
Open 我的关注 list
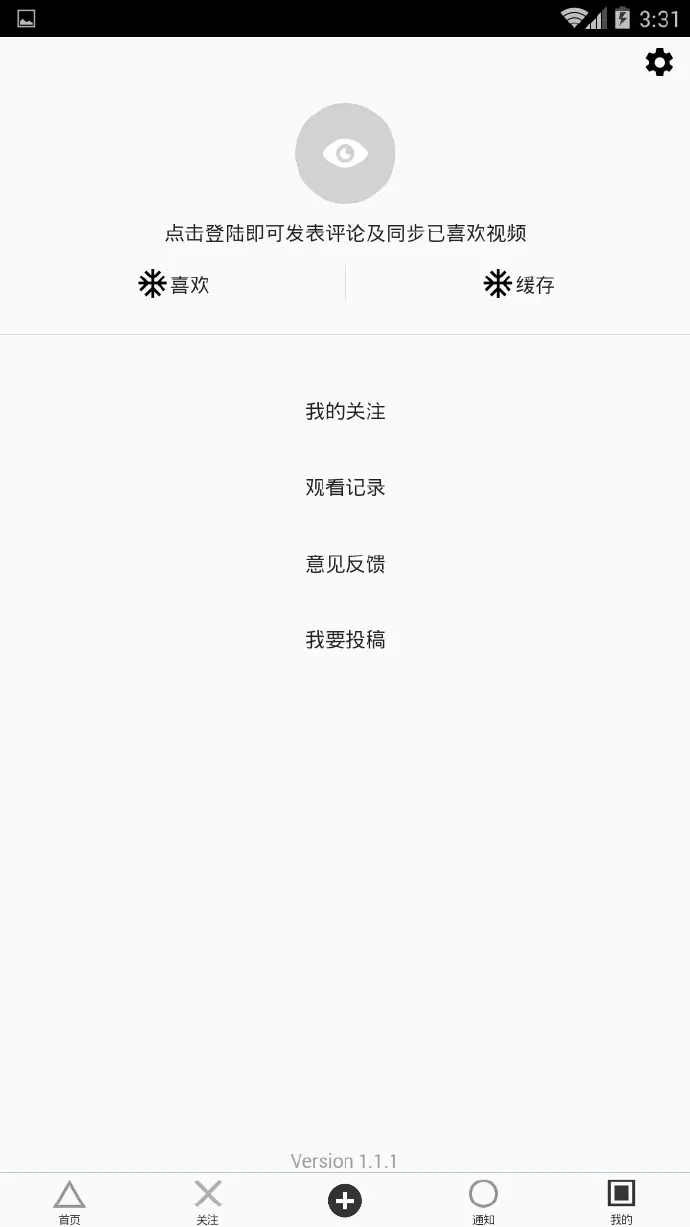pos(345,411)
